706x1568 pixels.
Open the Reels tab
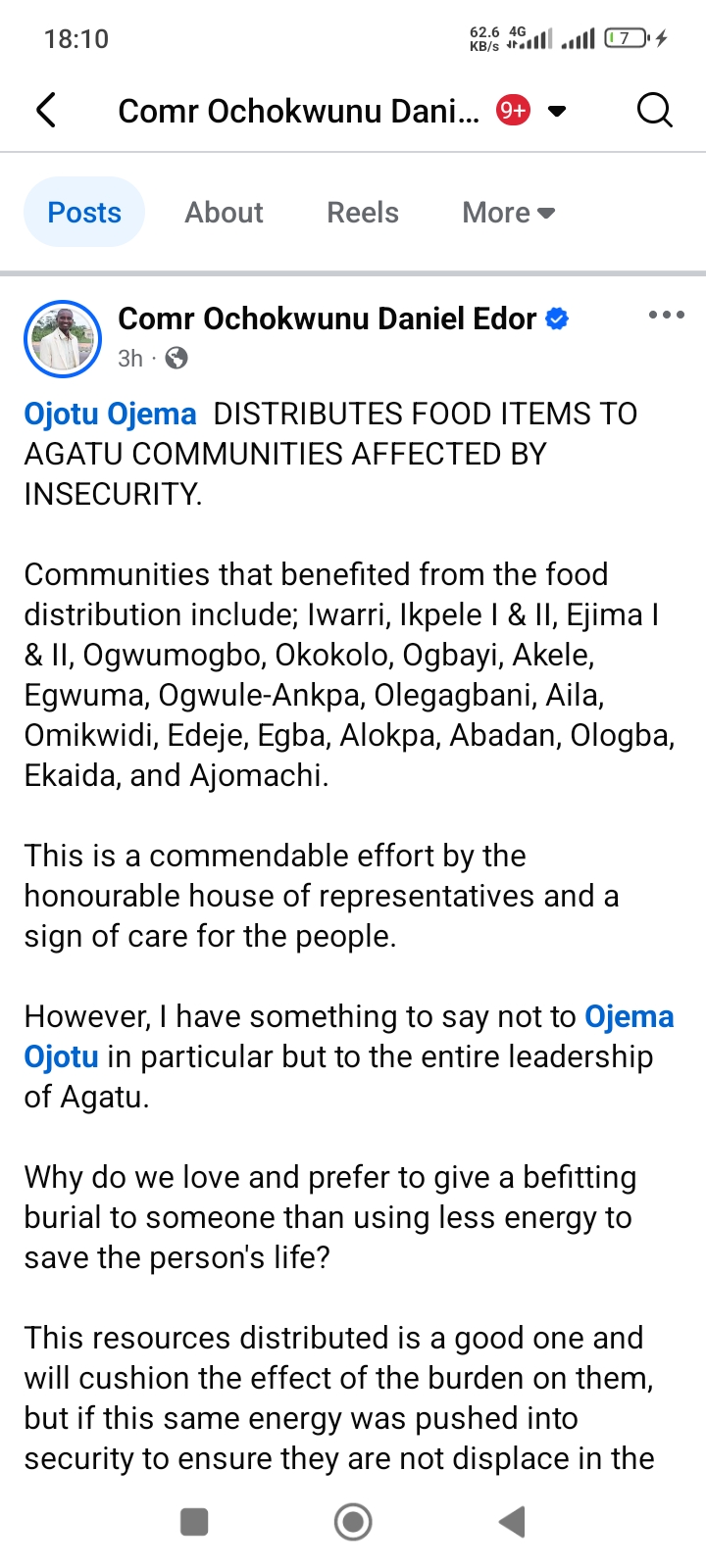click(363, 213)
